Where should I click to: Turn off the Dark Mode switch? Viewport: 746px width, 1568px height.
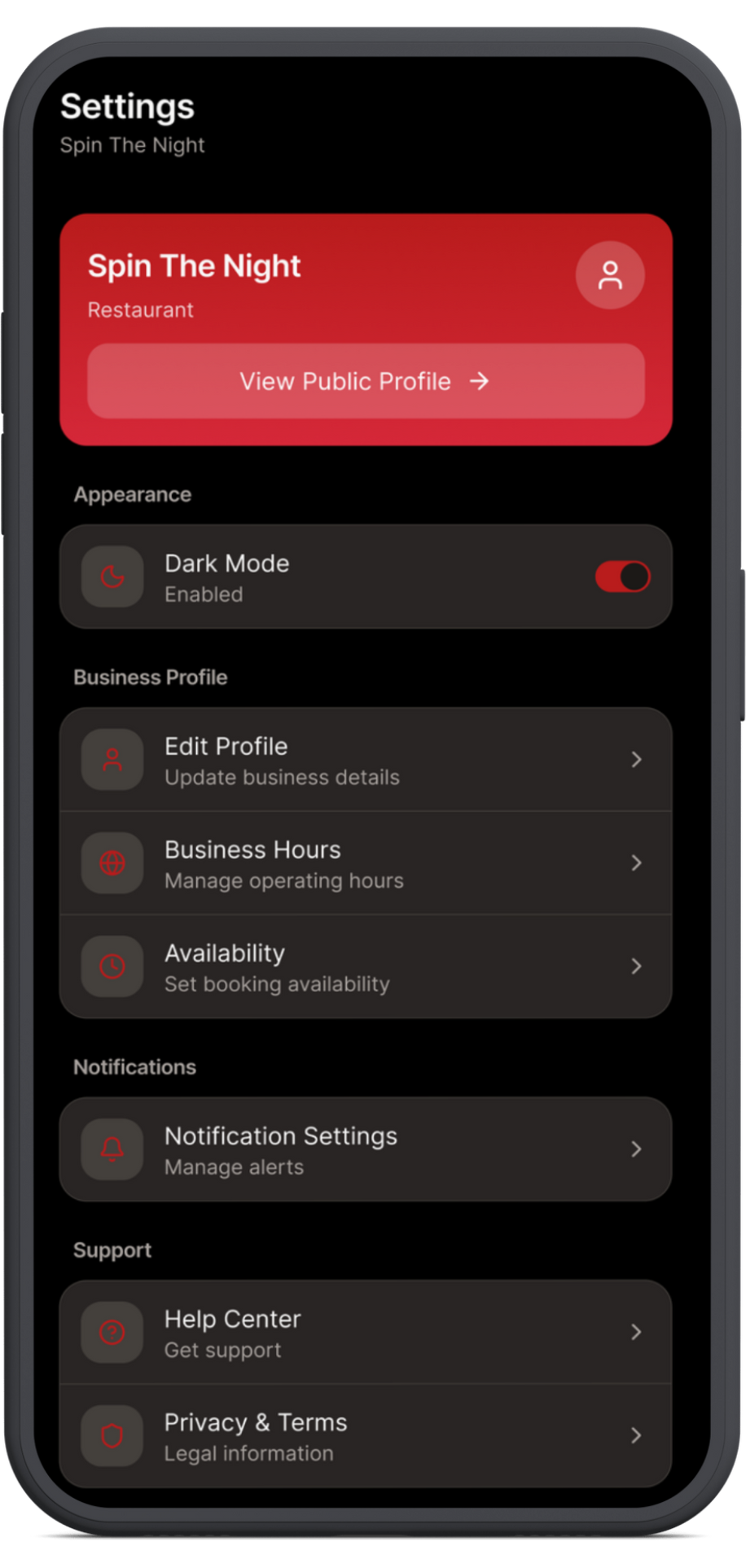[x=622, y=577]
